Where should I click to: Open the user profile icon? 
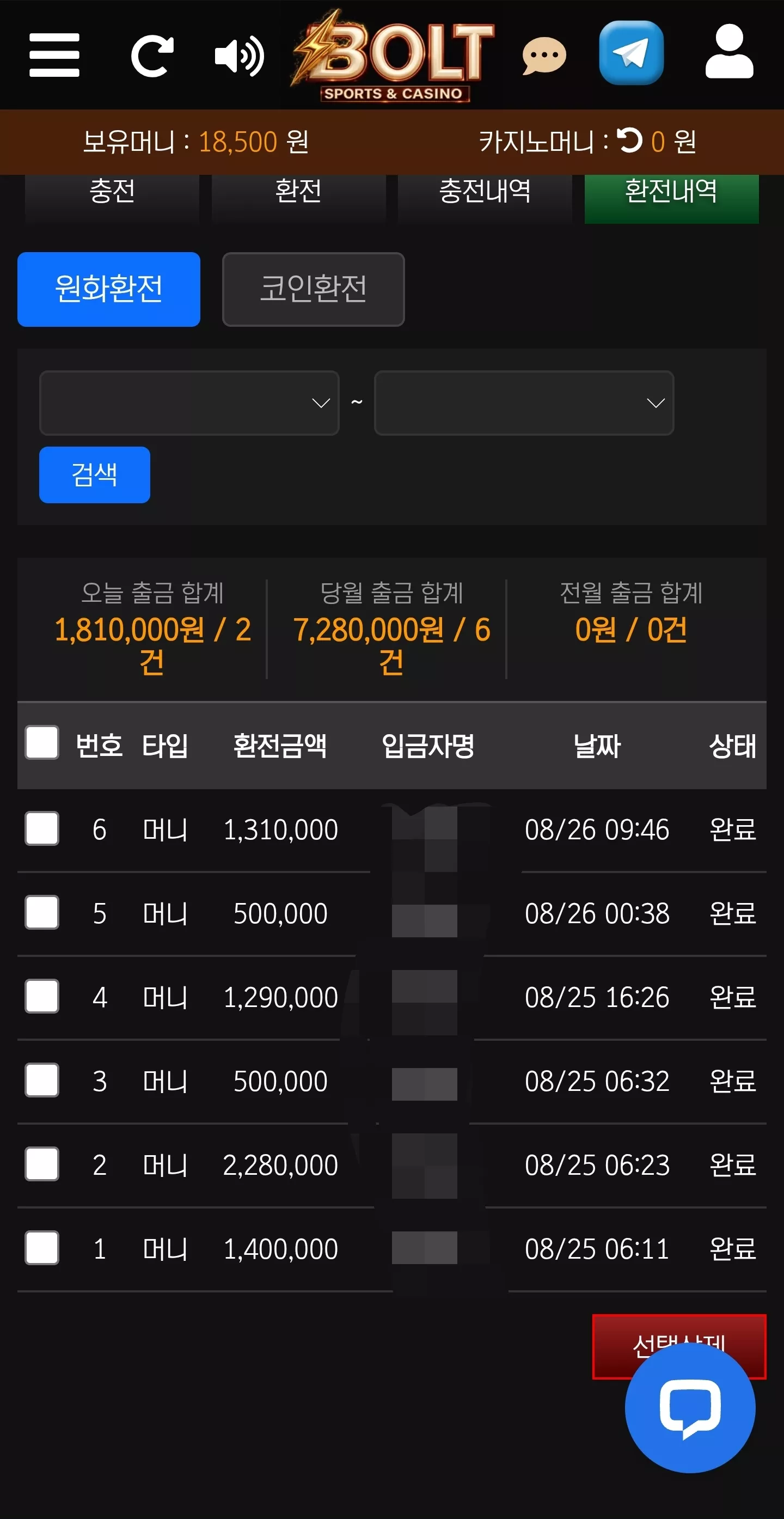[729, 52]
